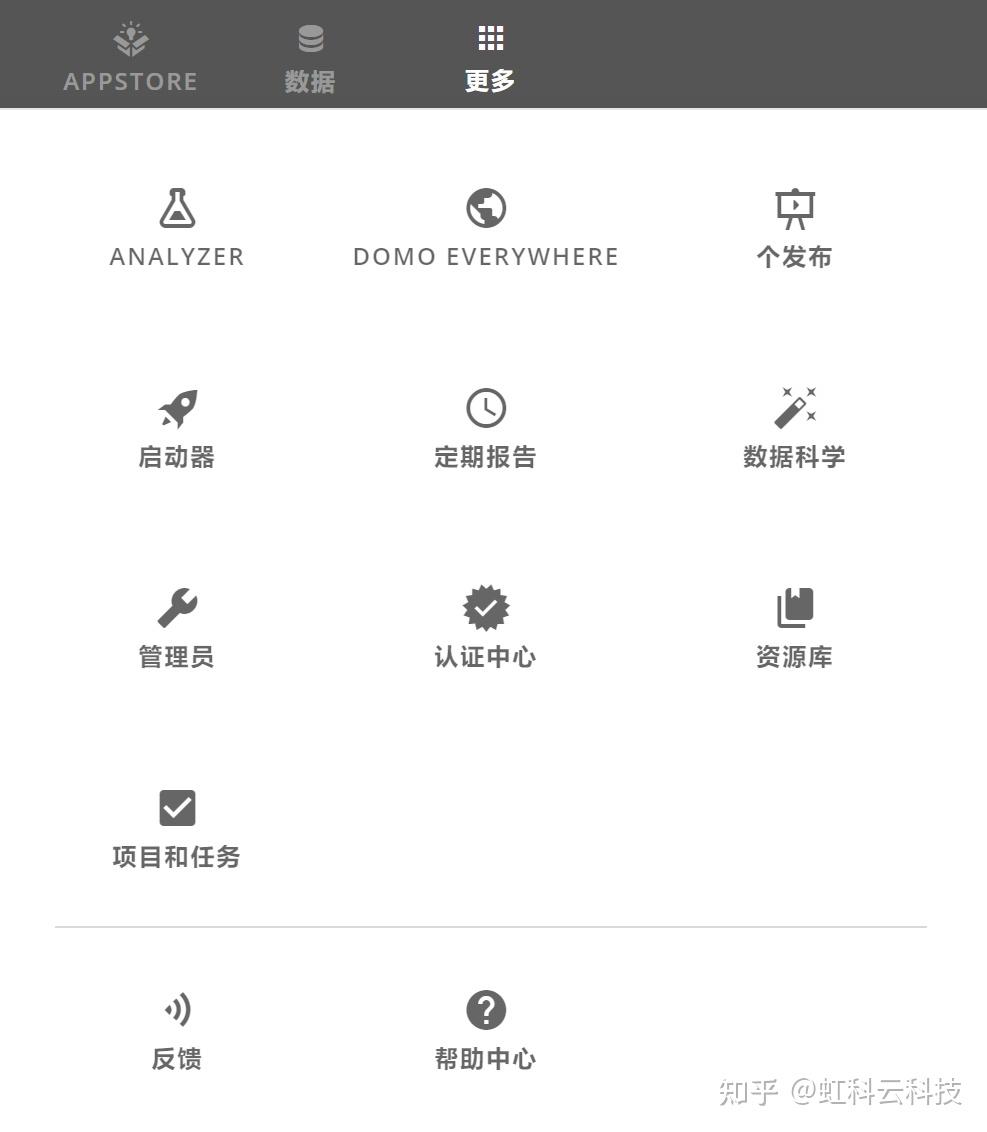Open the ANALYZER flask icon
Image resolution: width=987 pixels, height=1132 pixels.
click(x=177, y=207)
